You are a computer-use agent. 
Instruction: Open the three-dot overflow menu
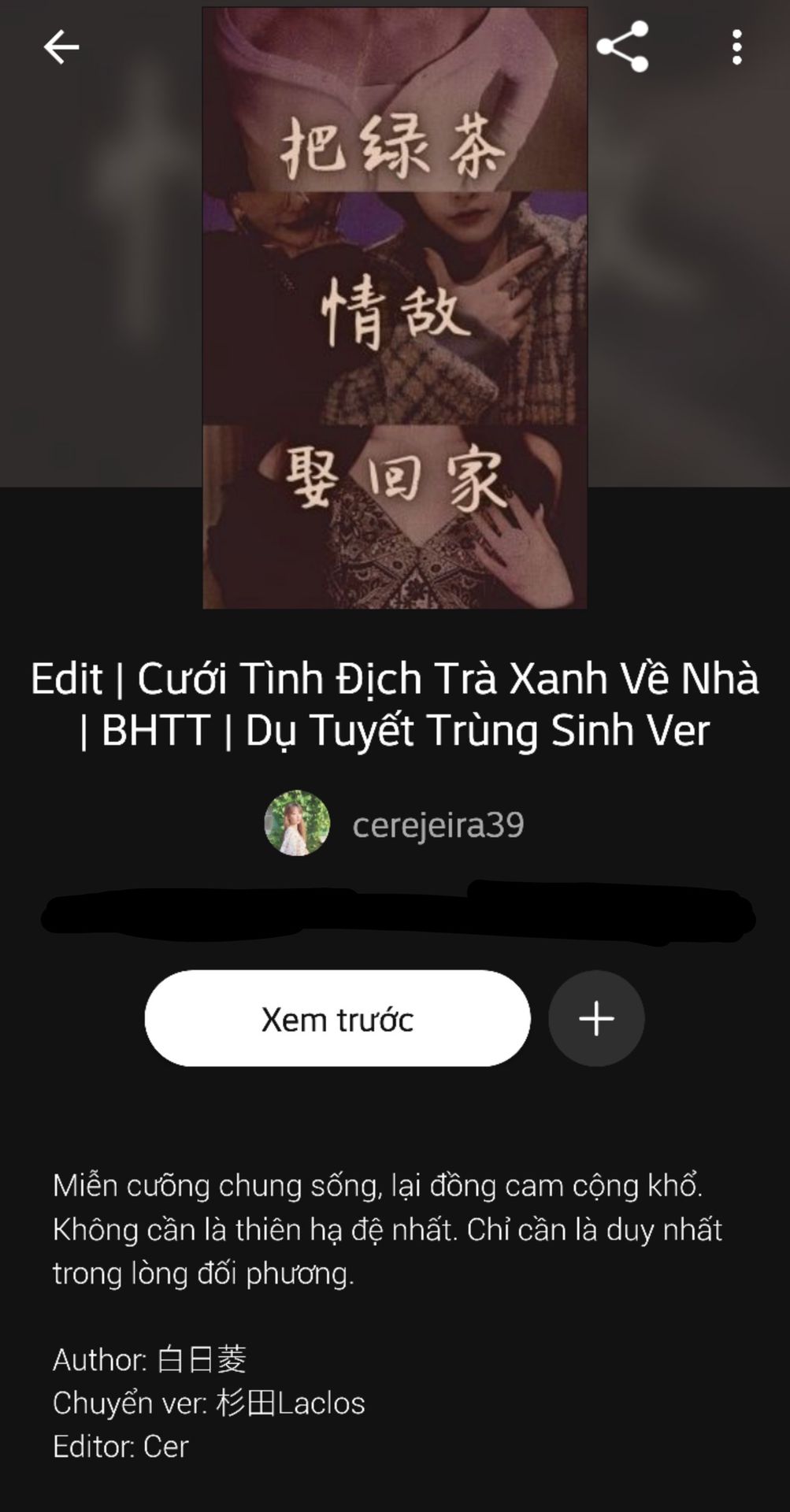click(x=736, y=47)
